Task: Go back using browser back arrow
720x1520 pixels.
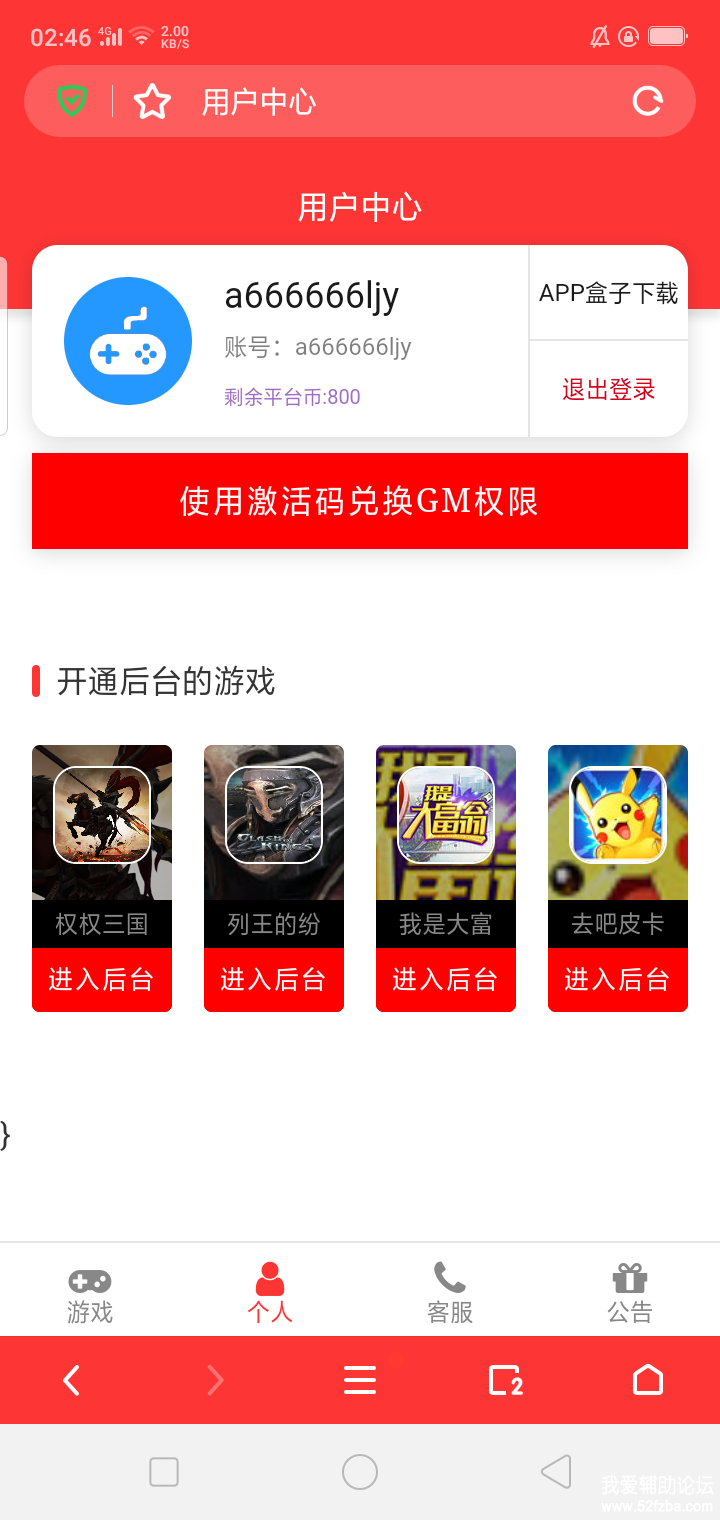Action: tap(71, 1381)
